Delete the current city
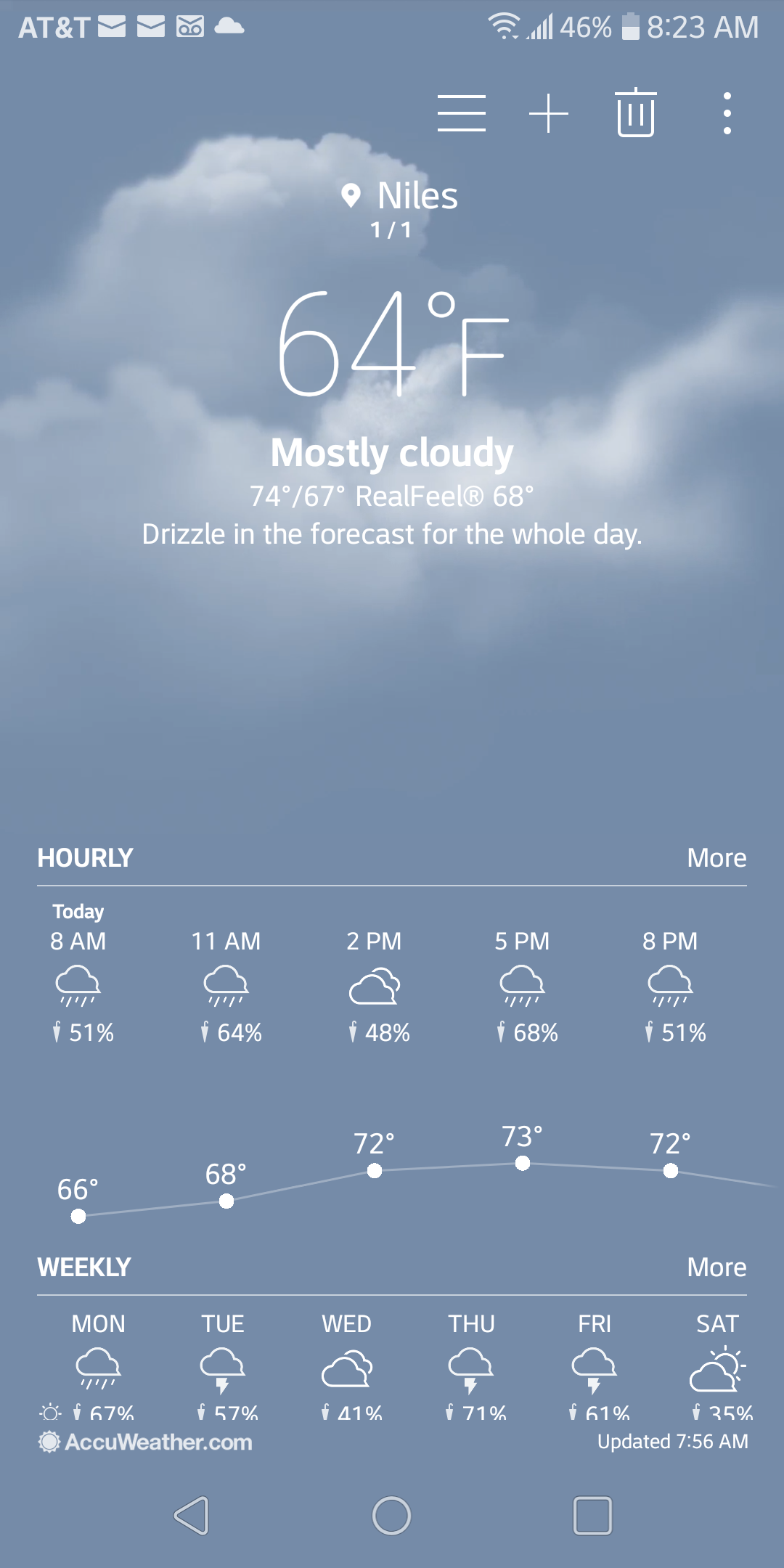Image resolution: width=784 pixels, height=1568 pixels. click(x=636, y=113)
